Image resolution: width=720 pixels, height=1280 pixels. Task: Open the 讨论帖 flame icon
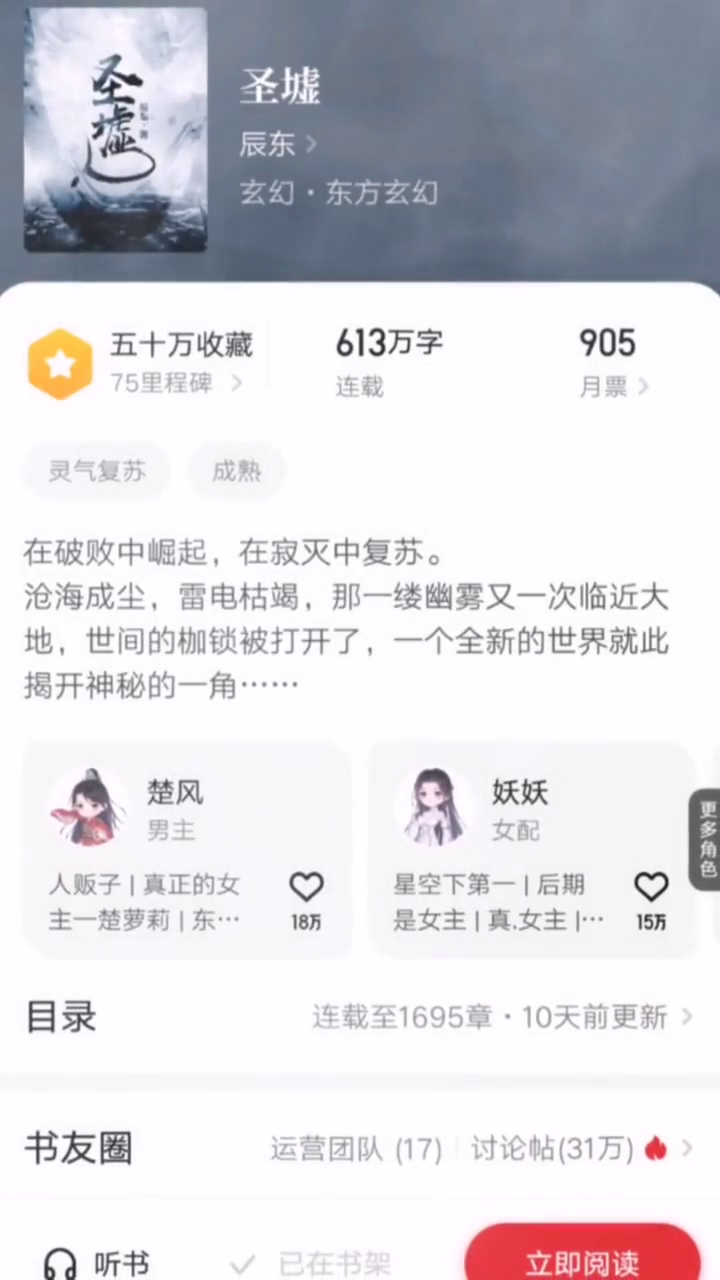pyautogui.click(x=655, y=1148)
